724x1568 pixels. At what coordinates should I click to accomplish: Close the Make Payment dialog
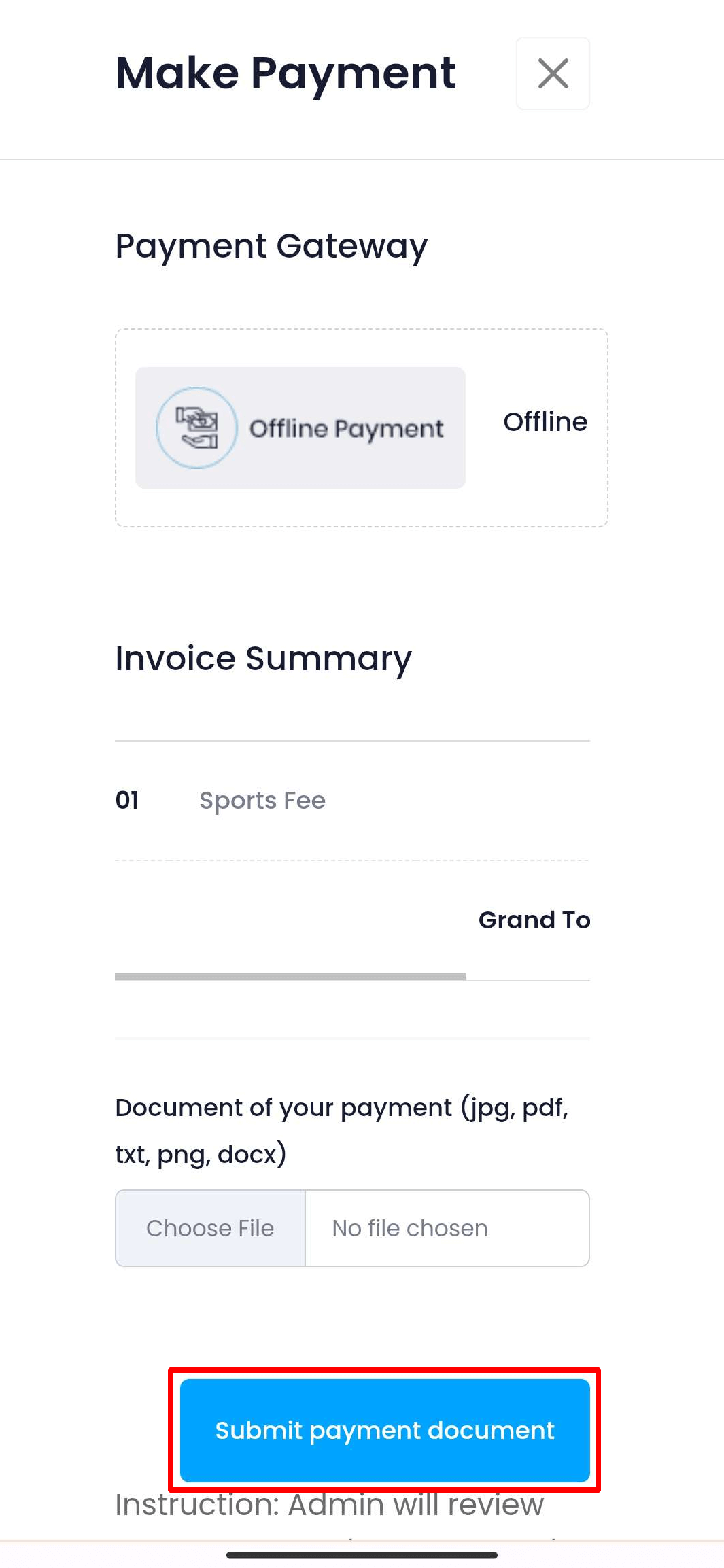(x=553, y=73)
